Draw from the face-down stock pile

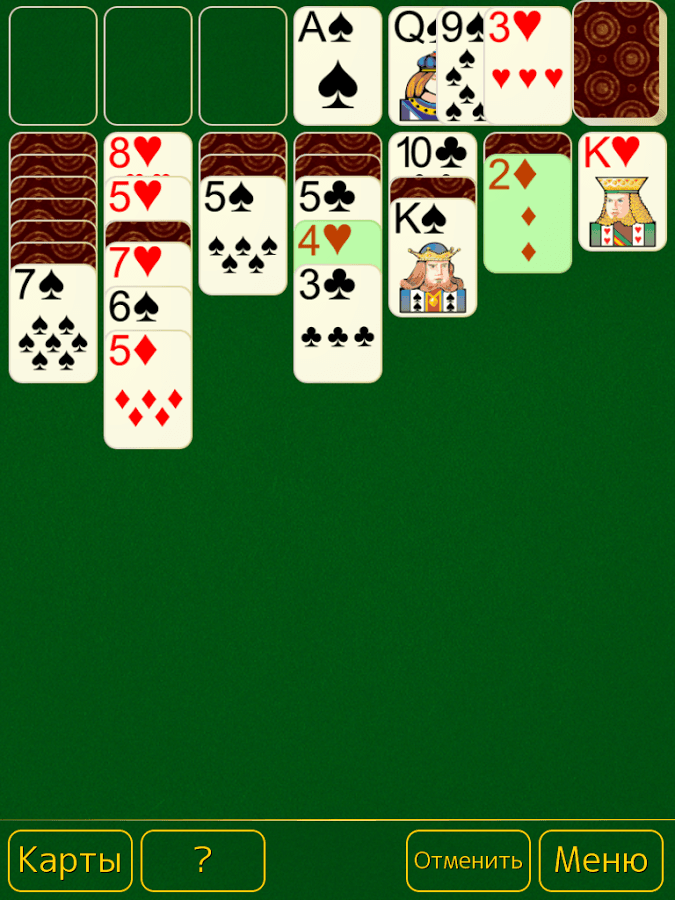coord(616,62)
